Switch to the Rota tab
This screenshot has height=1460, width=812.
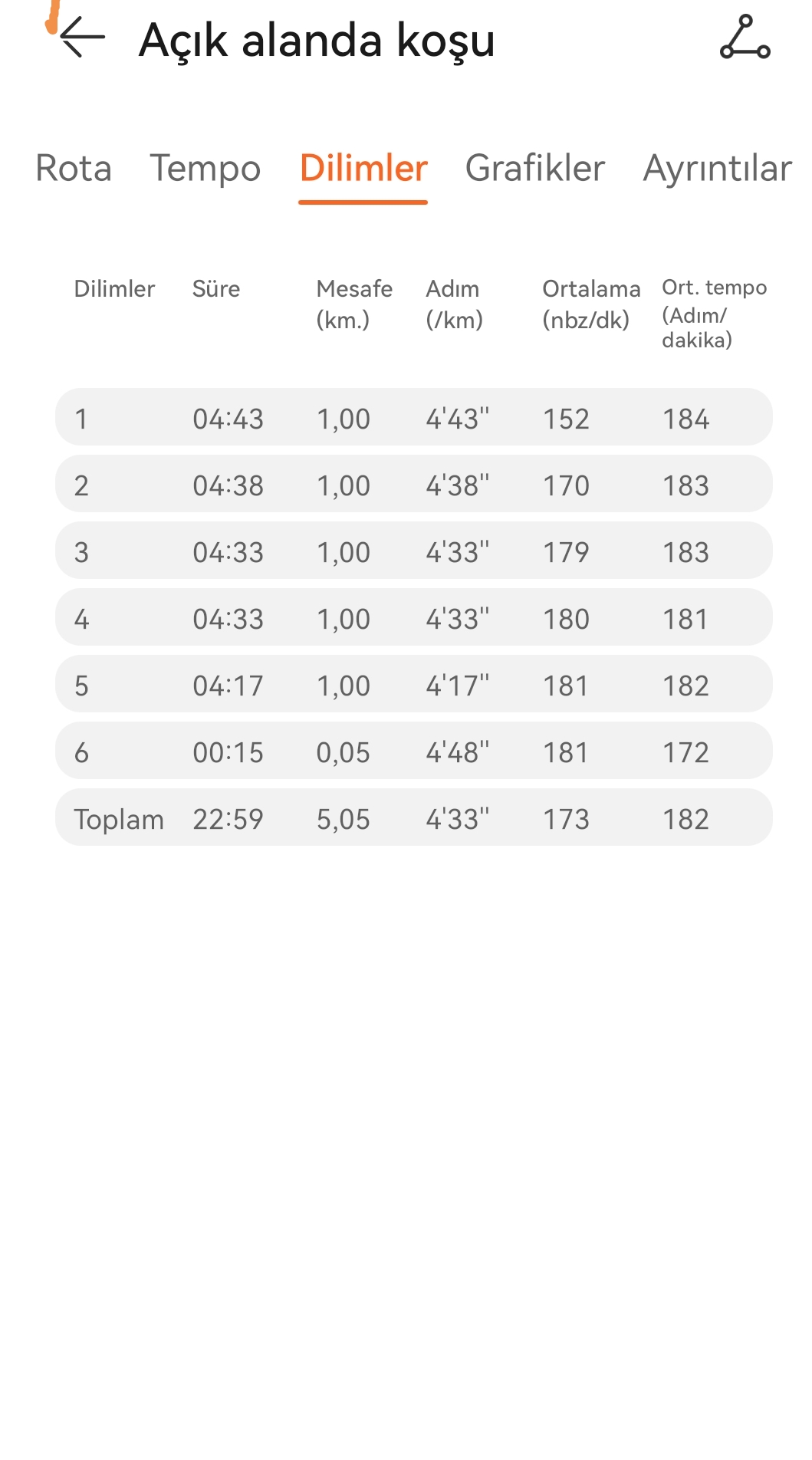(74, 168)
